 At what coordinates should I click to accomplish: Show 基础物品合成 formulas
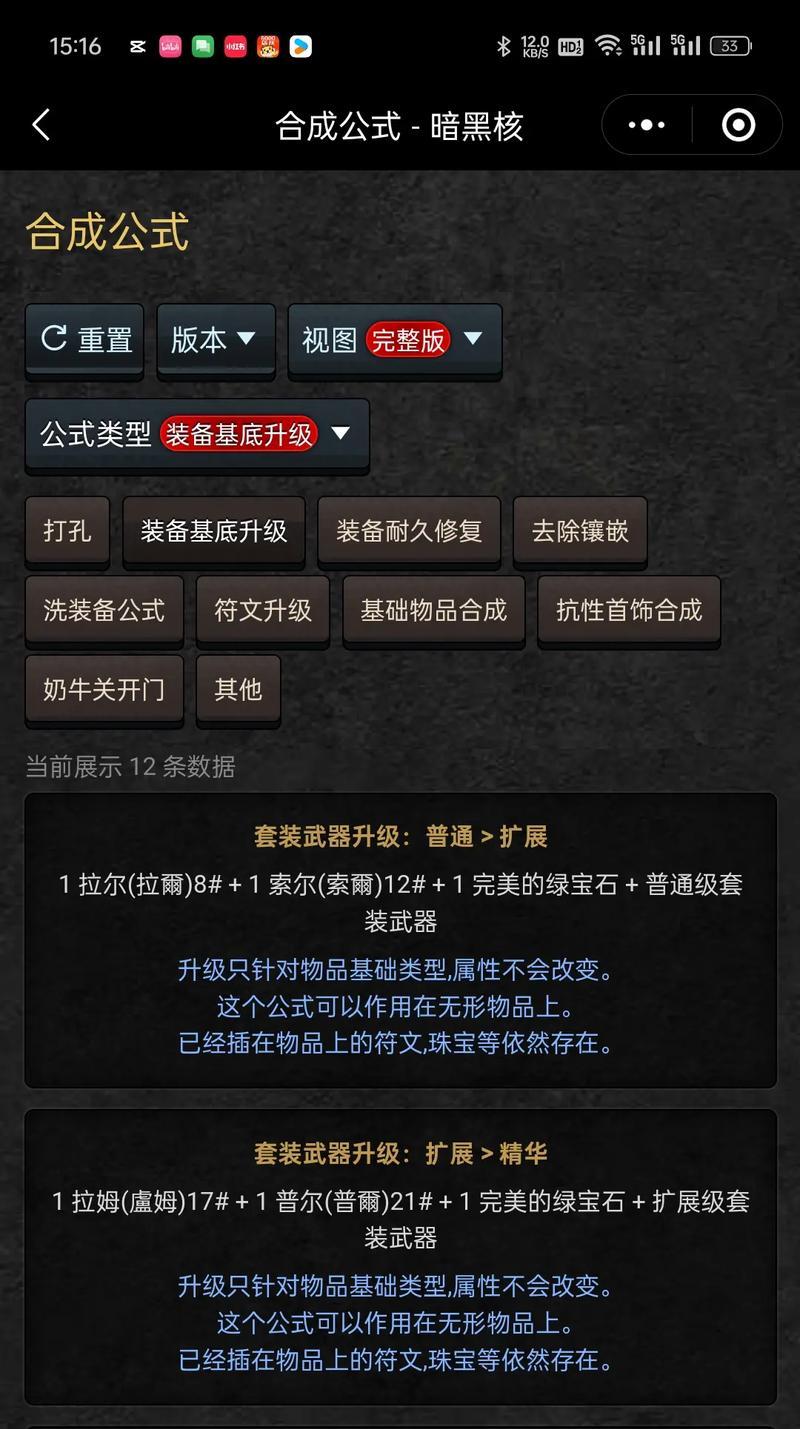(x=433, y=610)
